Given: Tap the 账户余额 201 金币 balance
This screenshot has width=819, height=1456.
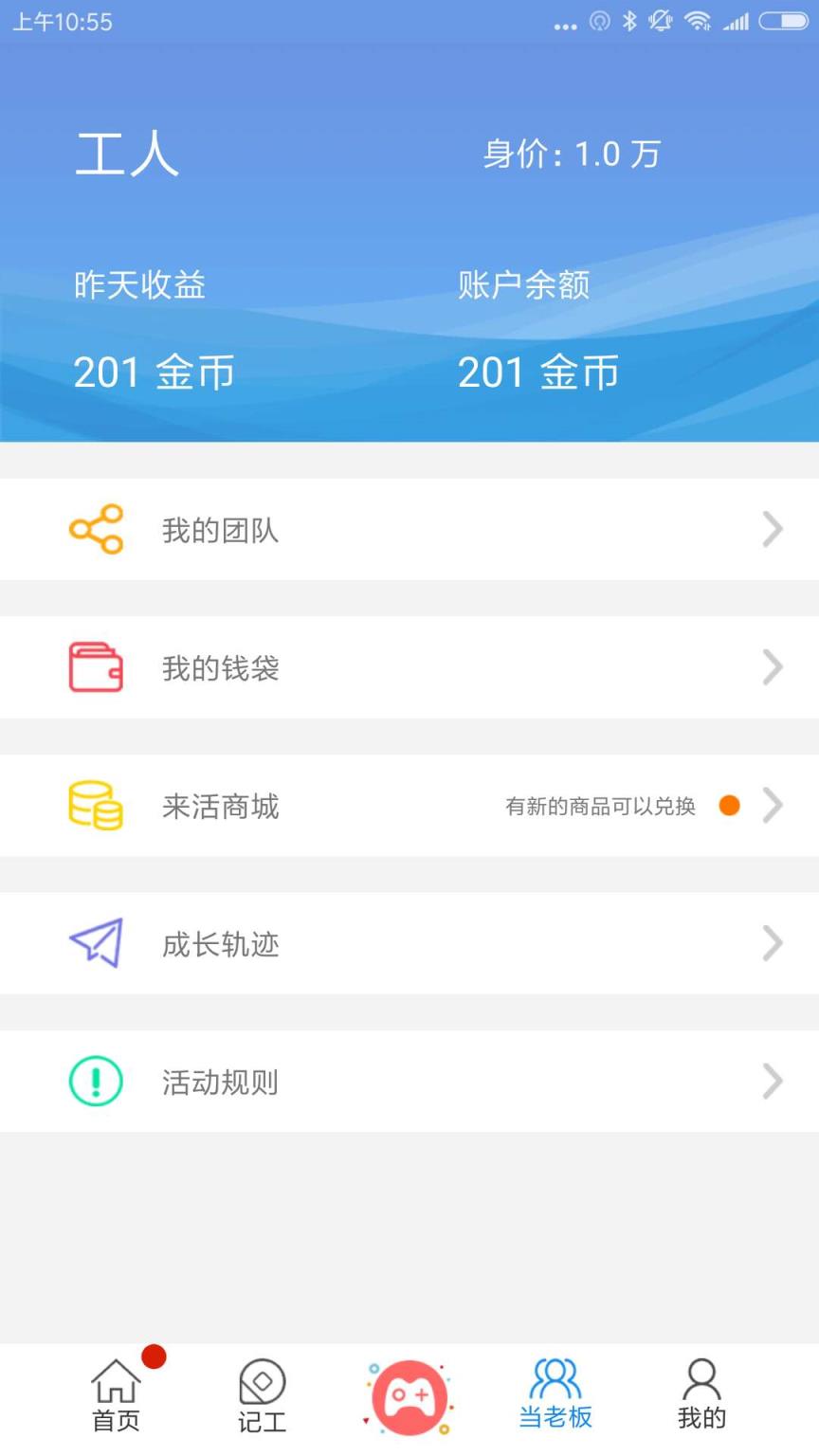Looking at the screenshot, I should coord(537,373).
